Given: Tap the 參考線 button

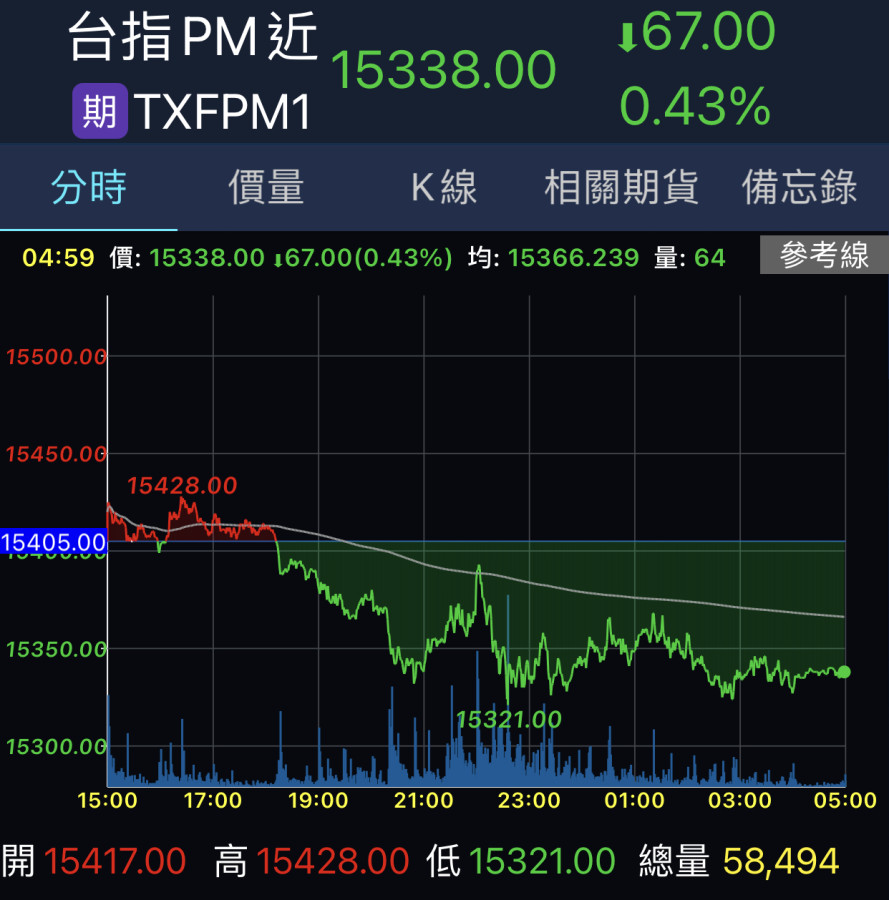Looking at the screenshot, I should 824,256.
